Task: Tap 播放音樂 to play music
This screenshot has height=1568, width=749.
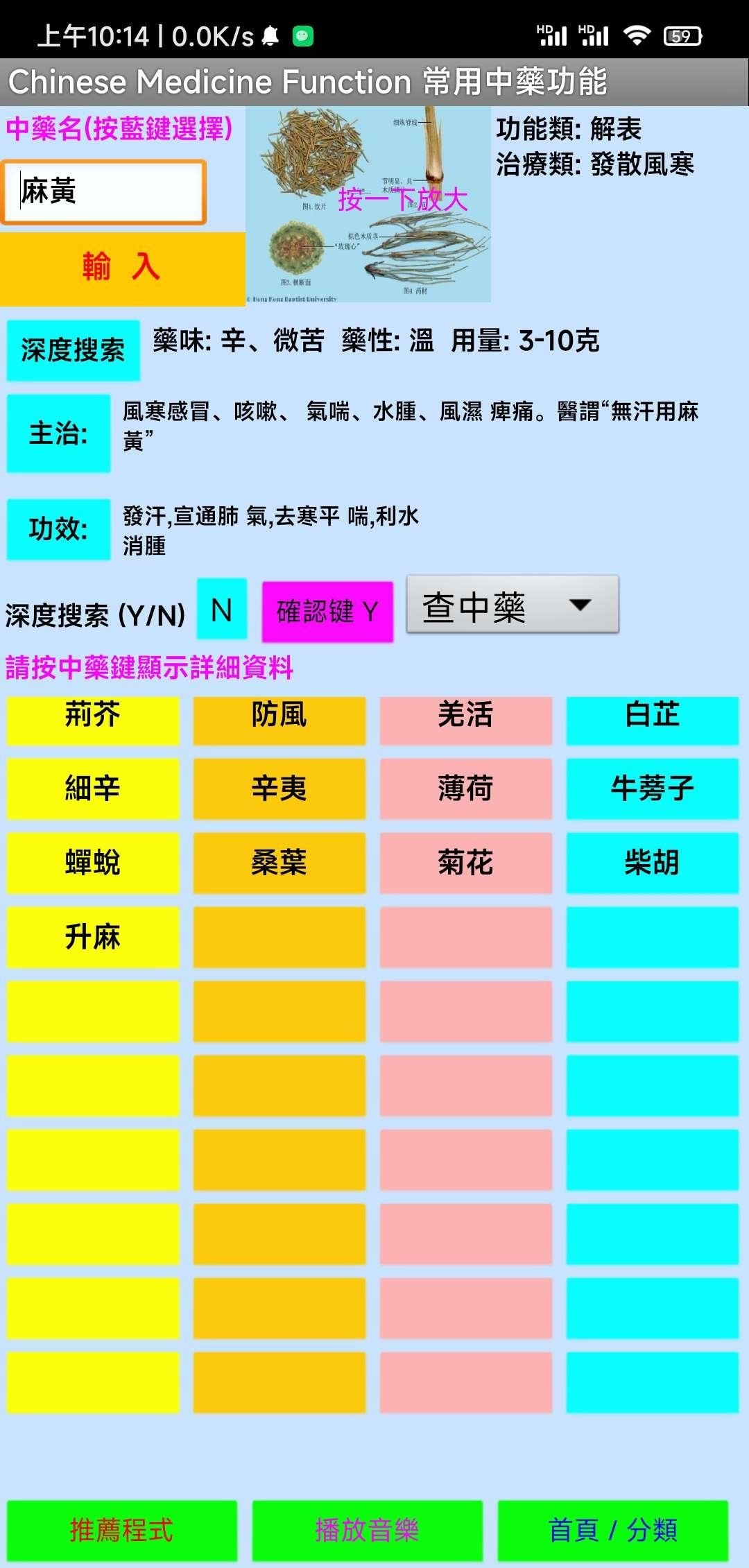Action: [x=367, y=1530]
